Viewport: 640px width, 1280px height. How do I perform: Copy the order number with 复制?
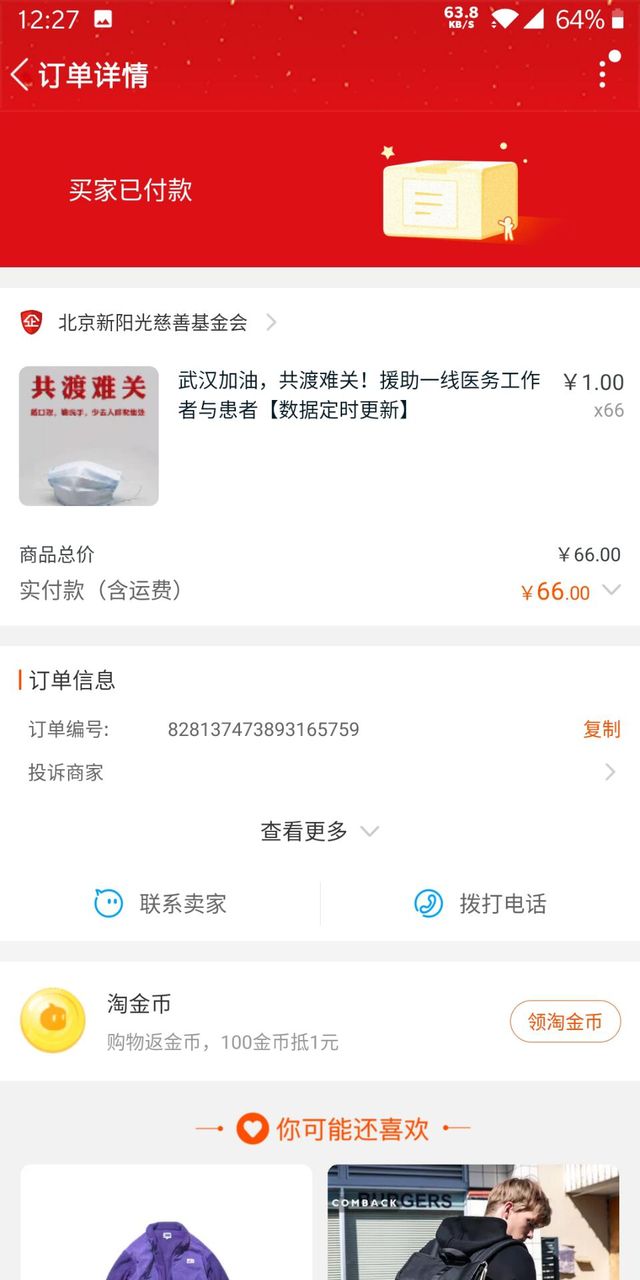(601, 729)
